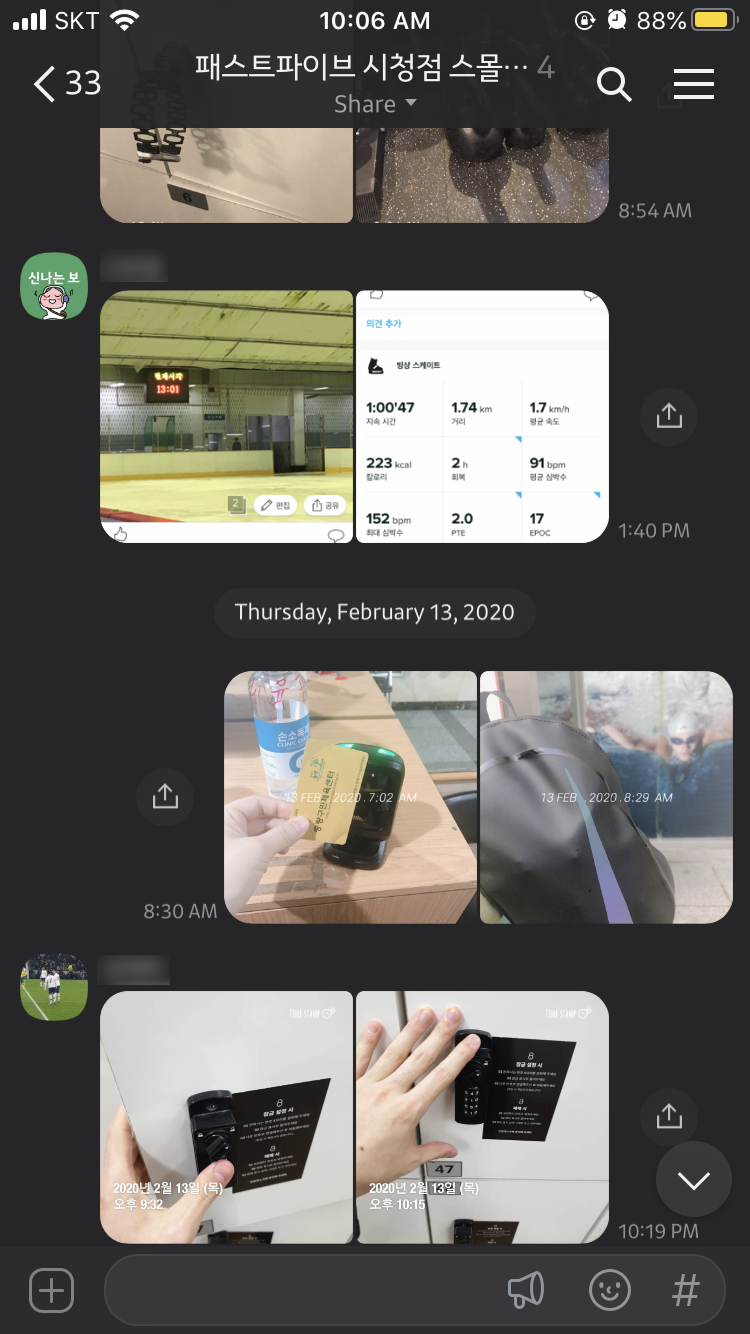Image resolution: width=750 pixels, height=1334 pixels.
Task: Share the swim cap photo via its upload icon
Action: (x=165, y=796)
